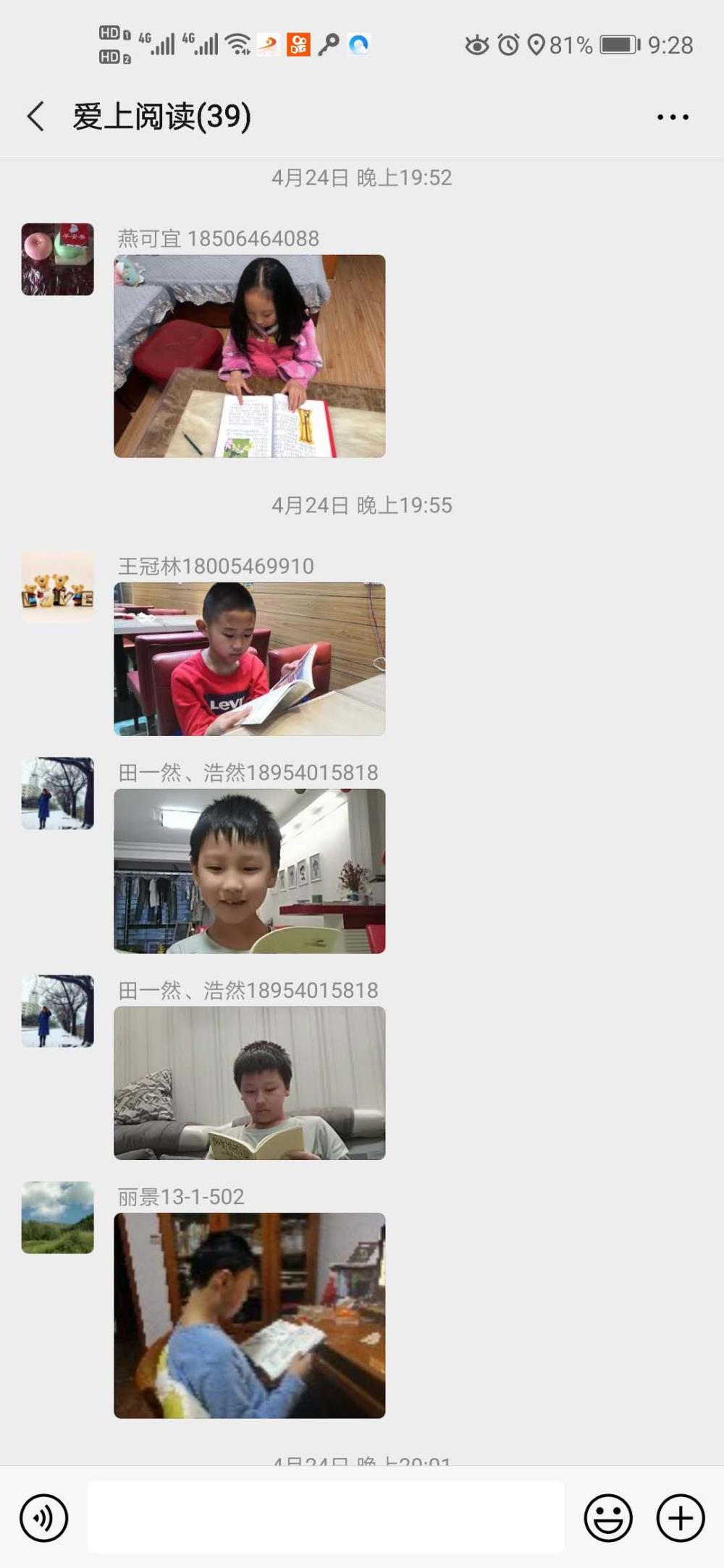View photo sent by 王冠林18005469910
This screenshot has width=724, height=1568.
click(250, 659)
